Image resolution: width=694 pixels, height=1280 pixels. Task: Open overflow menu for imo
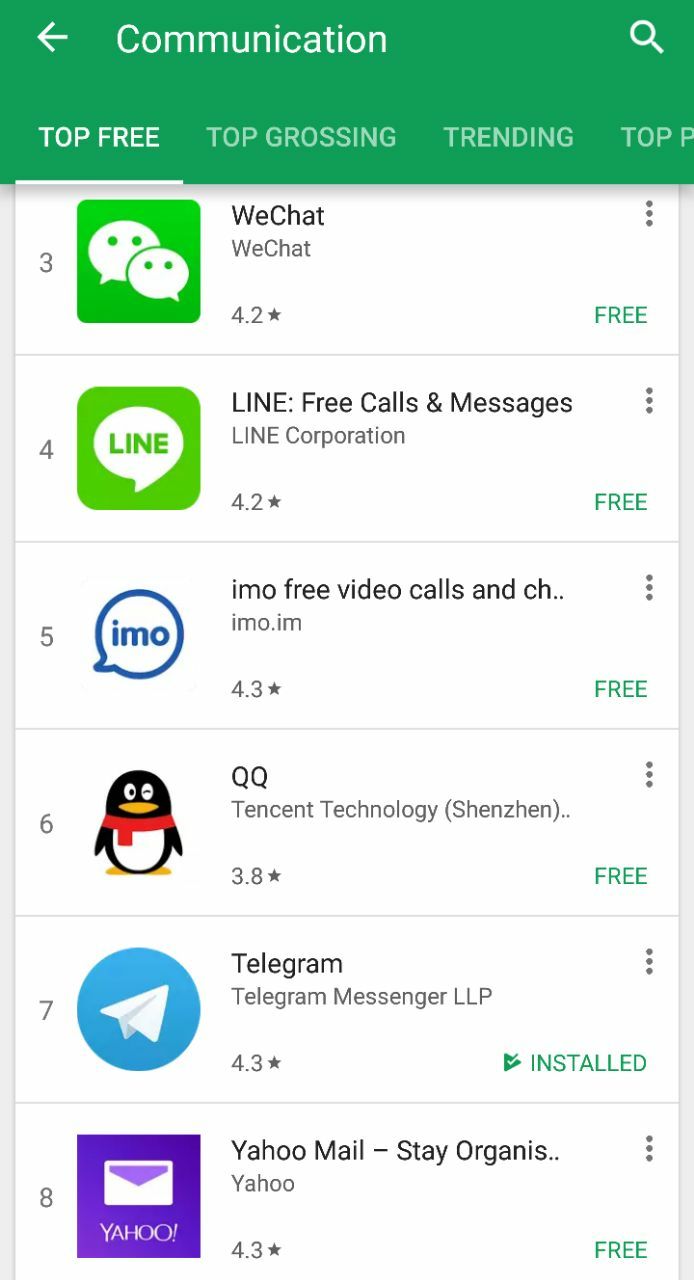(649, 588)
